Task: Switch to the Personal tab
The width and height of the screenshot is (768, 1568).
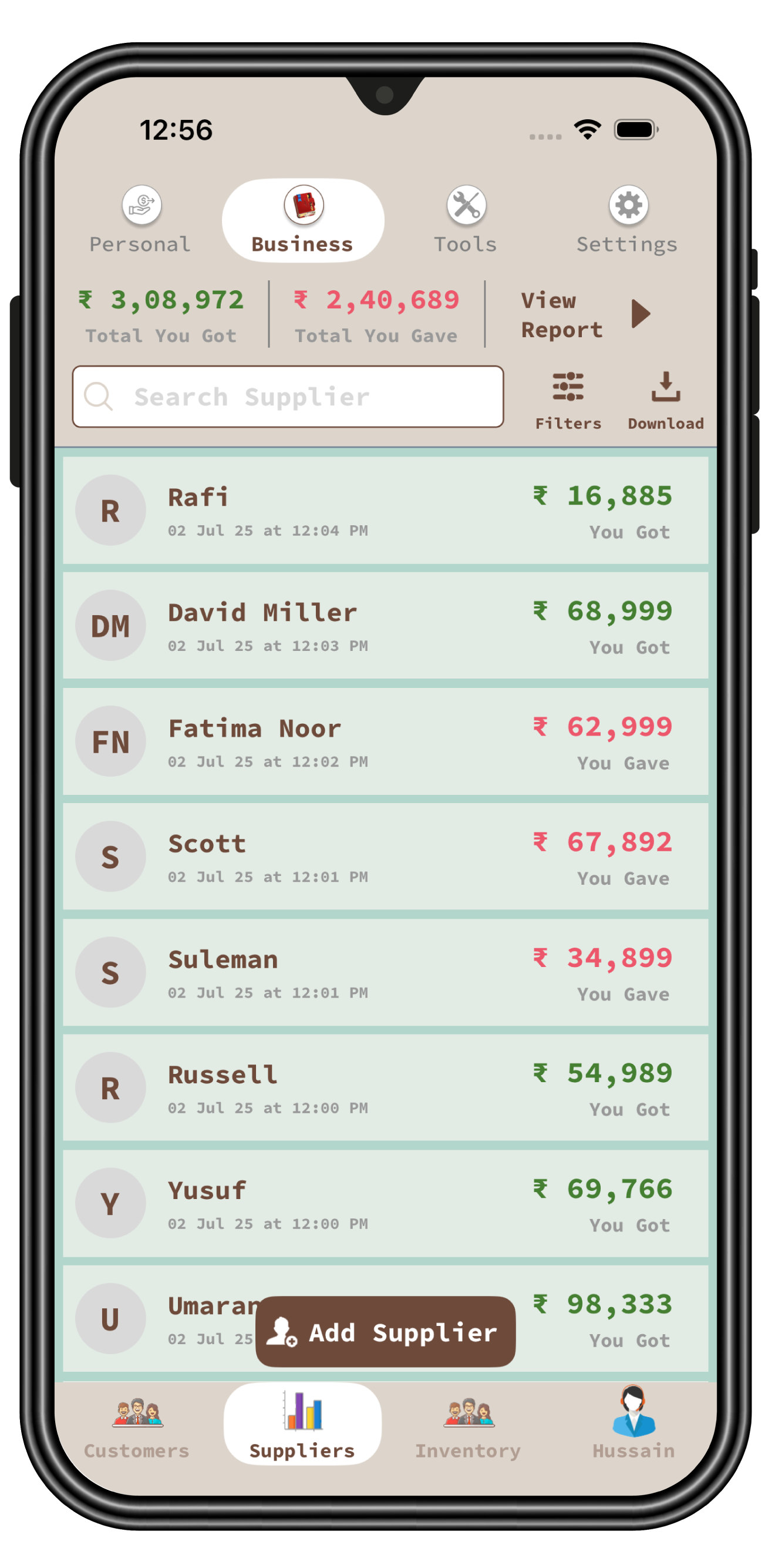Action: click(140, 220)
